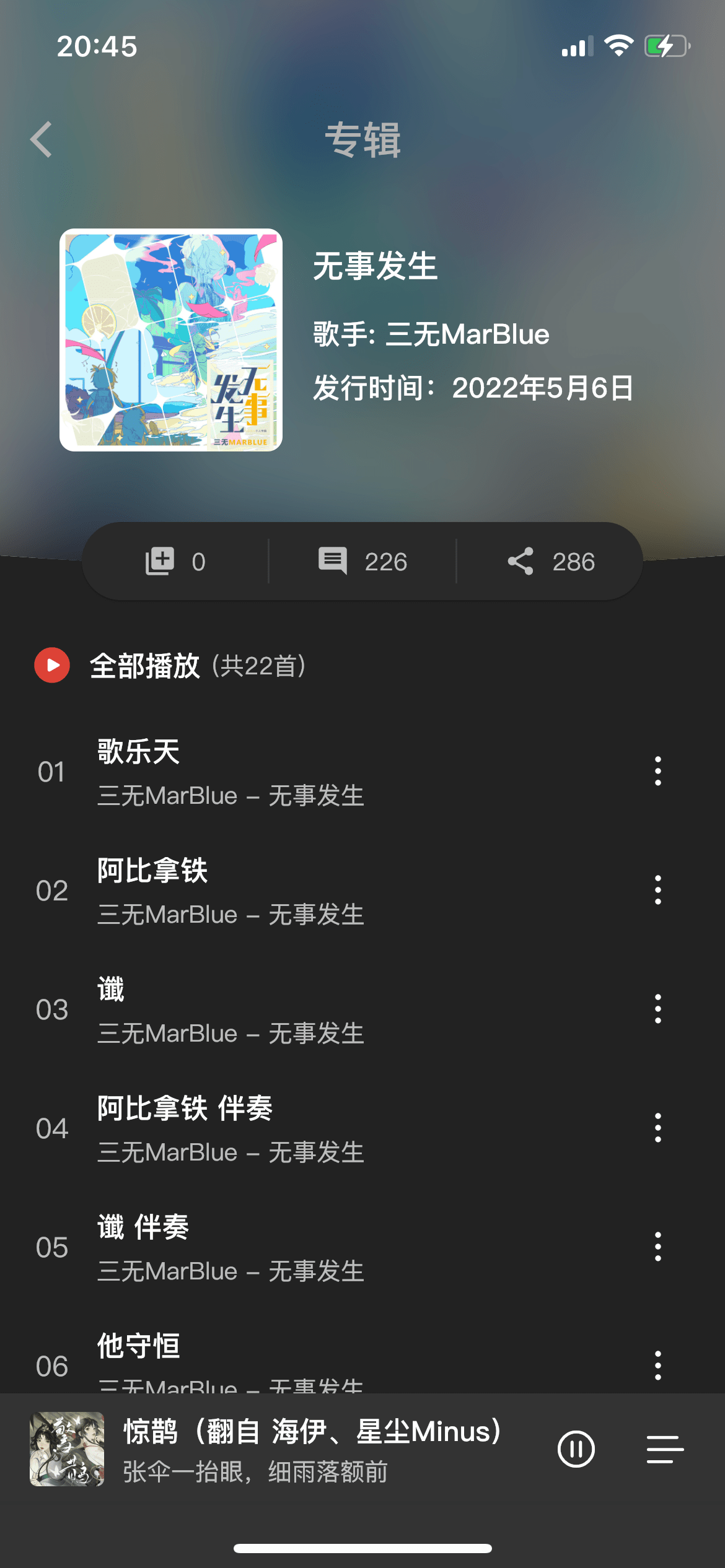Add album to collection
The width and height of the screenshot is (725, 1568).
[175, 562]
